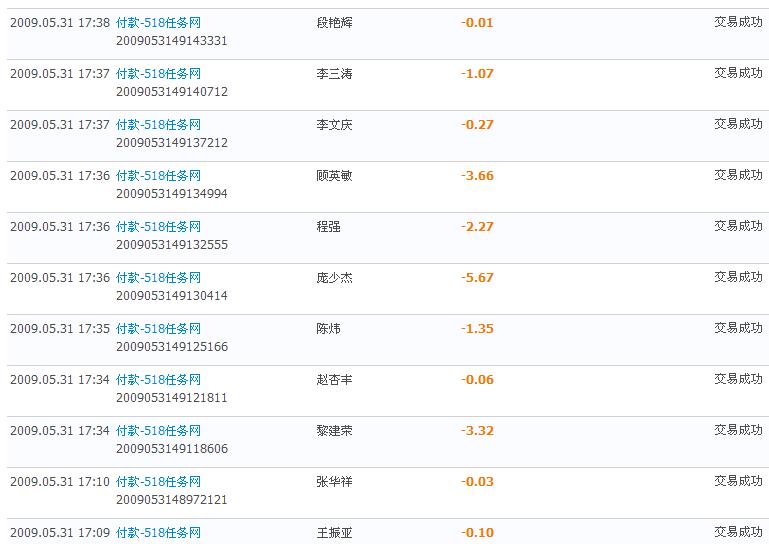Open the 17:10 payment link for 张华祥
The width and height of the screenshot is (769, 544).
tap(158, 481)
